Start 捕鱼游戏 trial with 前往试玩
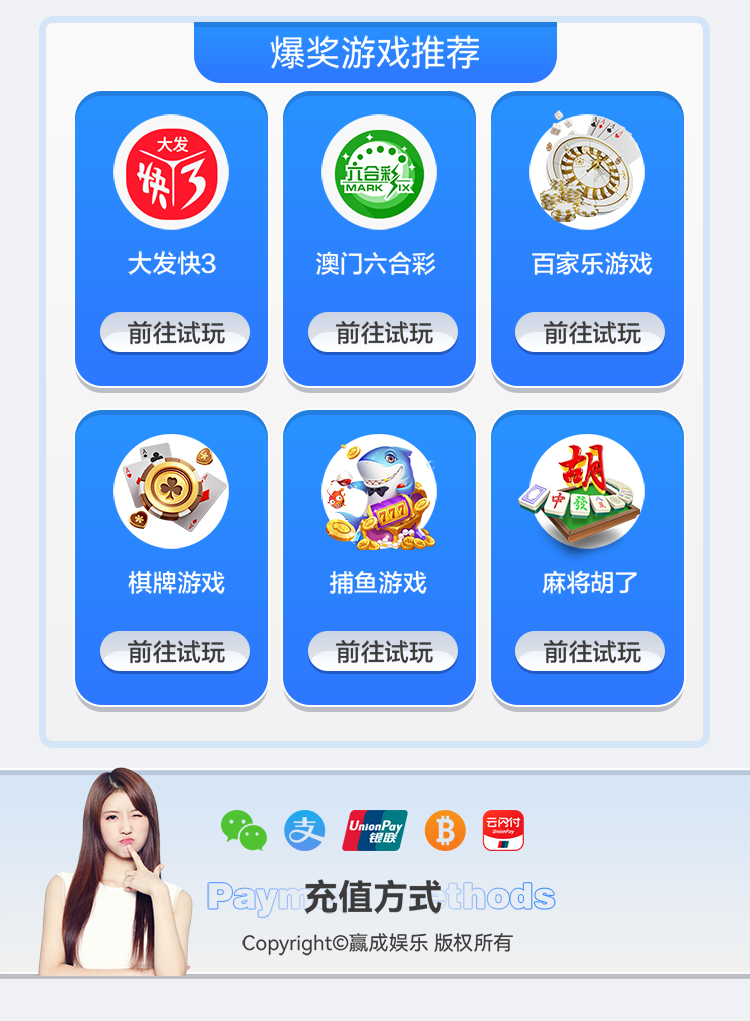Screen dimensions: 750x1021 point(383,652)
